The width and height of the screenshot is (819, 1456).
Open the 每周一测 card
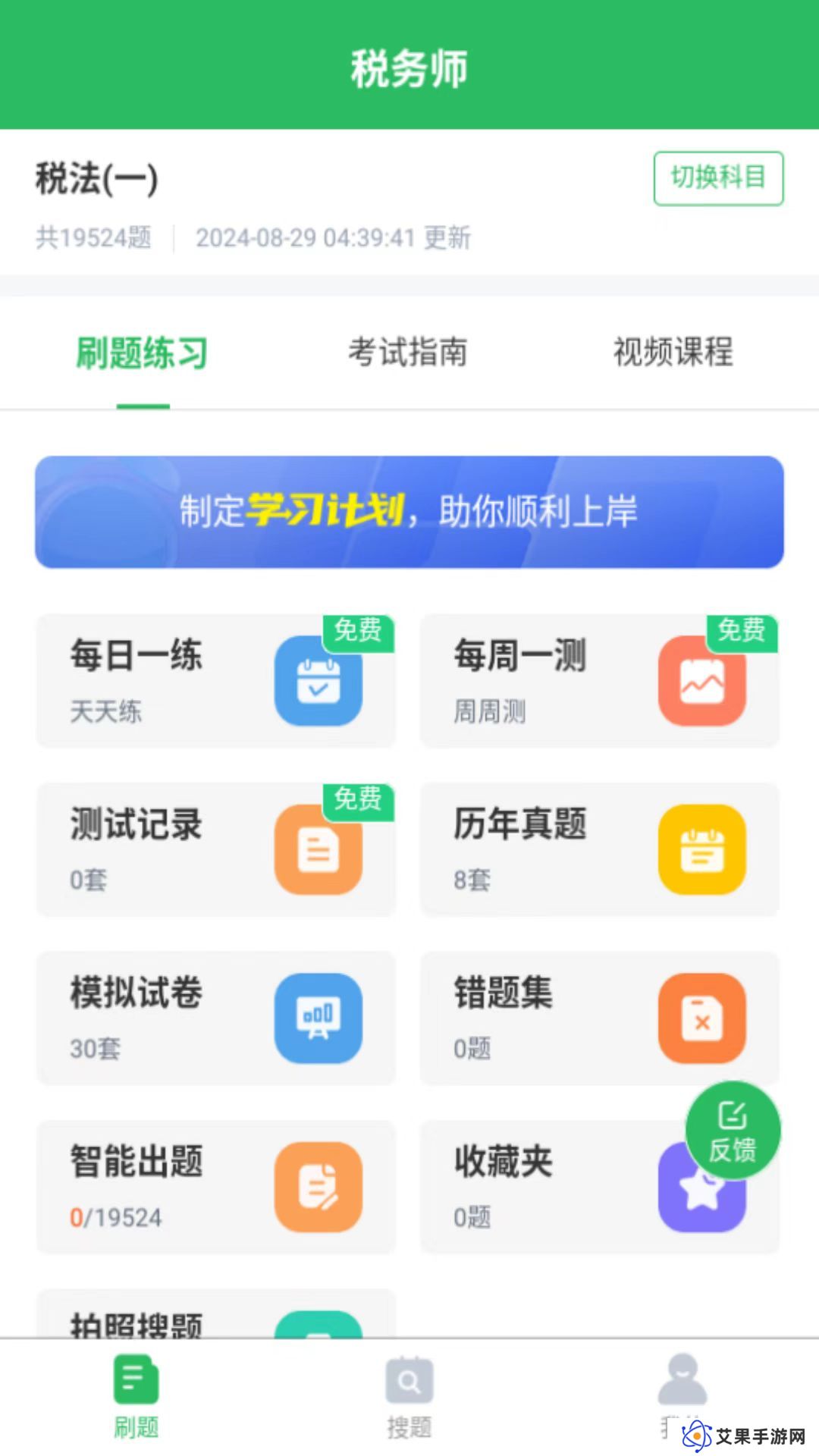coord(600,681)
